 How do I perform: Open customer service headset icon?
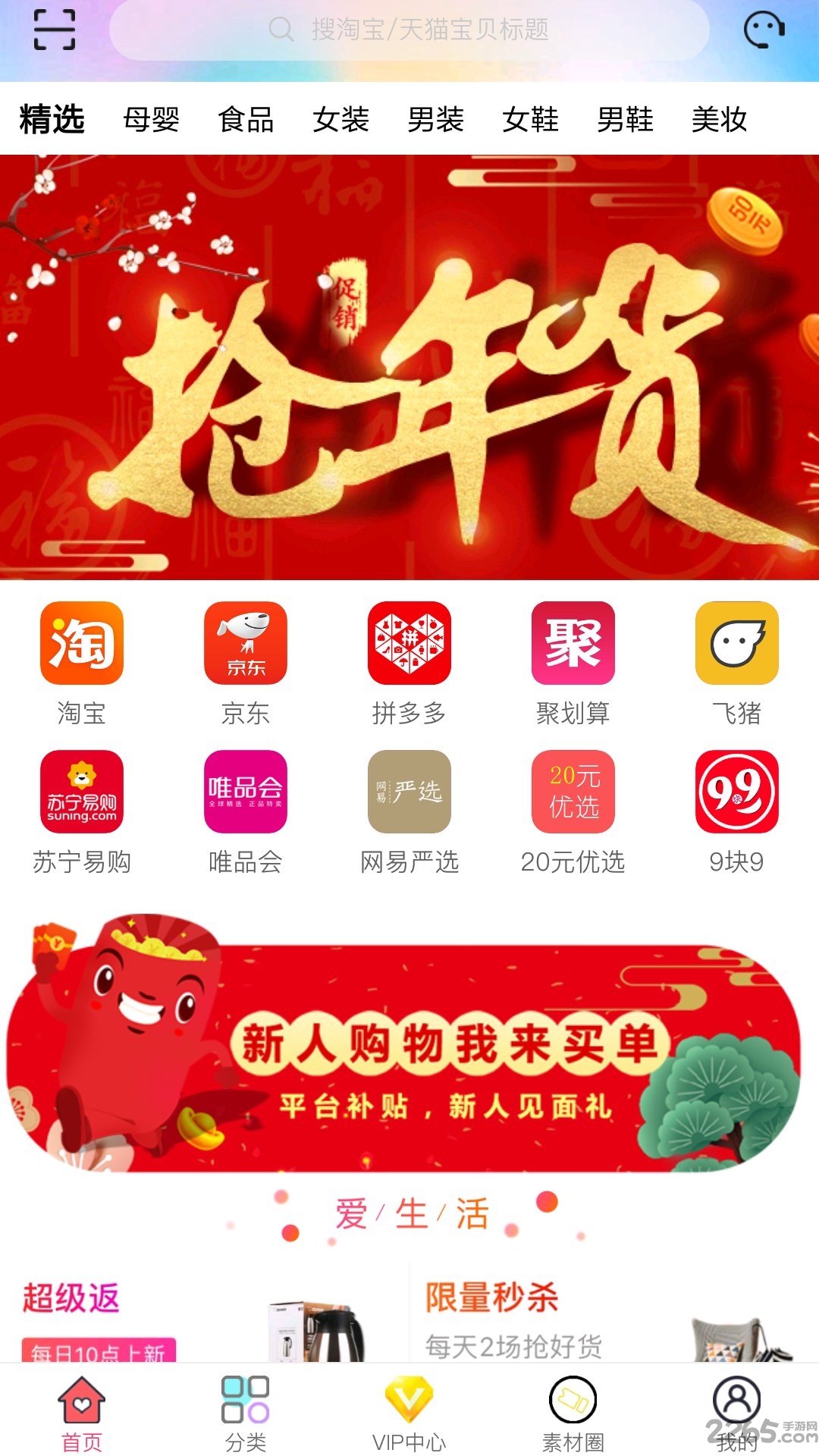pos(763,30)
